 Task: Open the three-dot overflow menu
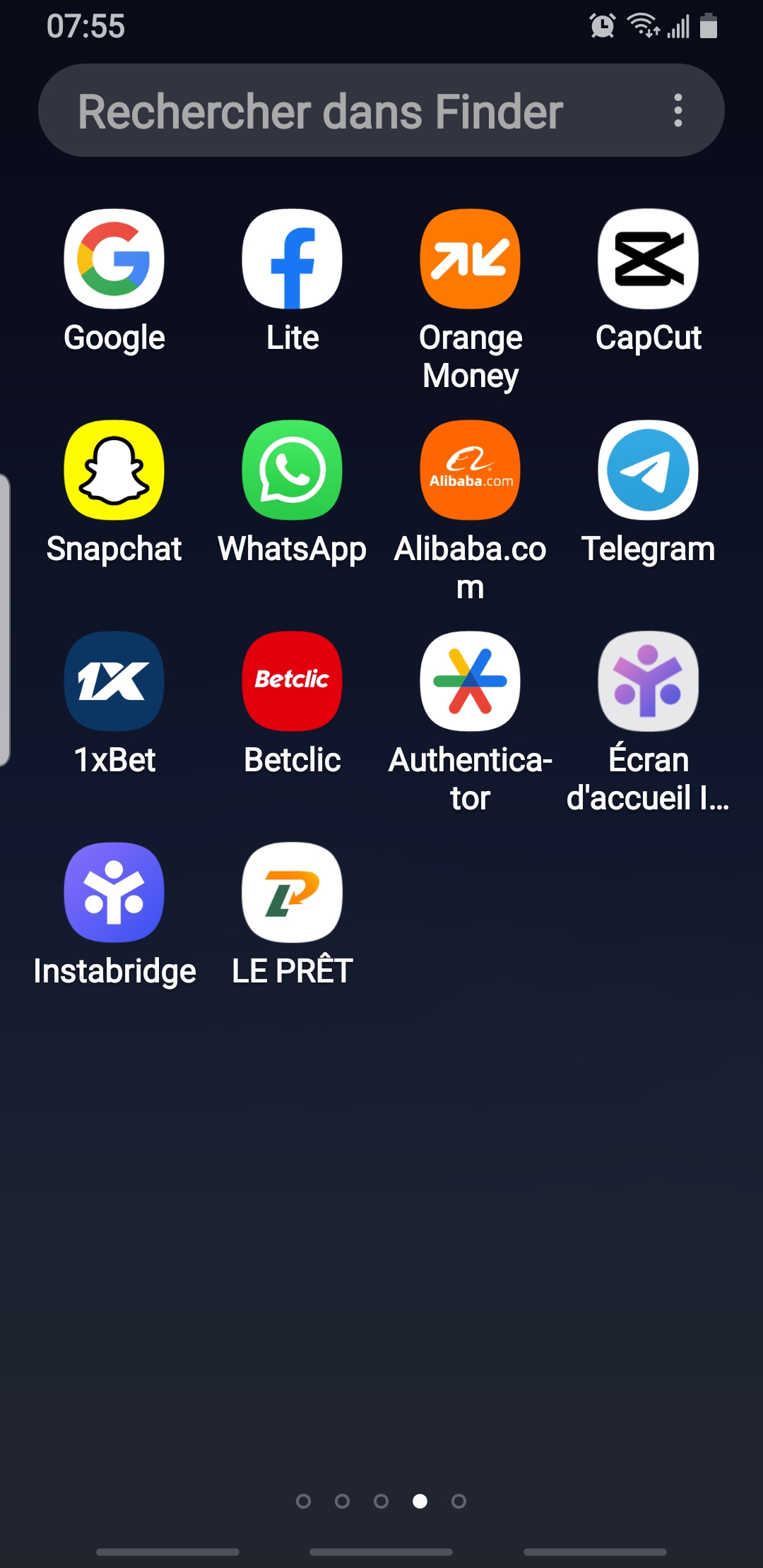678,111
